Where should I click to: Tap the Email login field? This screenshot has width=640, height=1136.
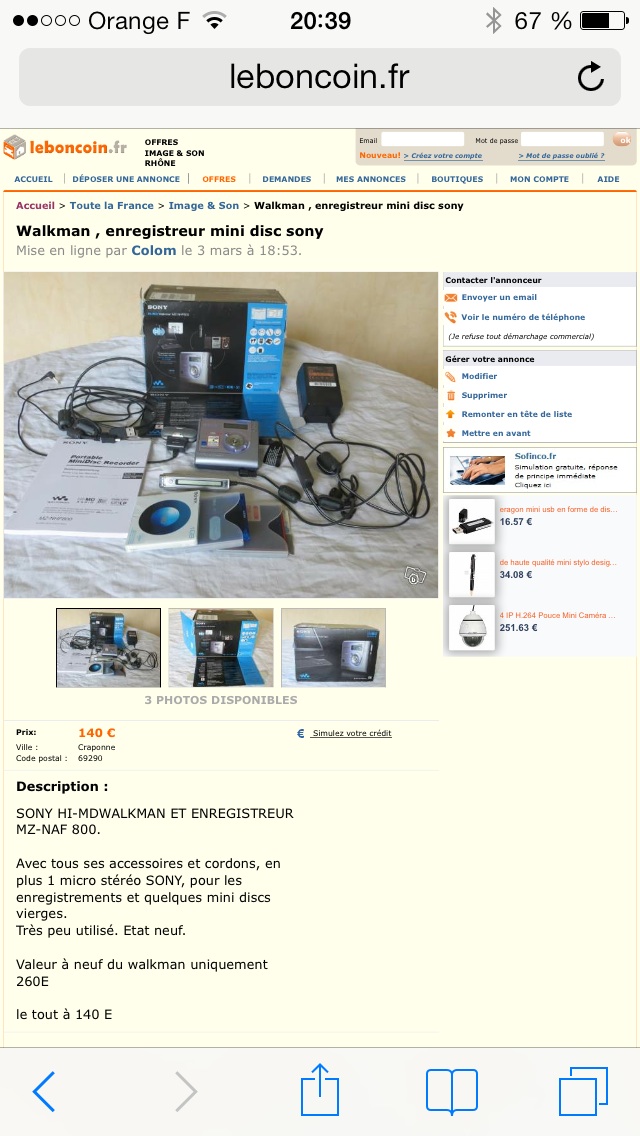(423, 139)
